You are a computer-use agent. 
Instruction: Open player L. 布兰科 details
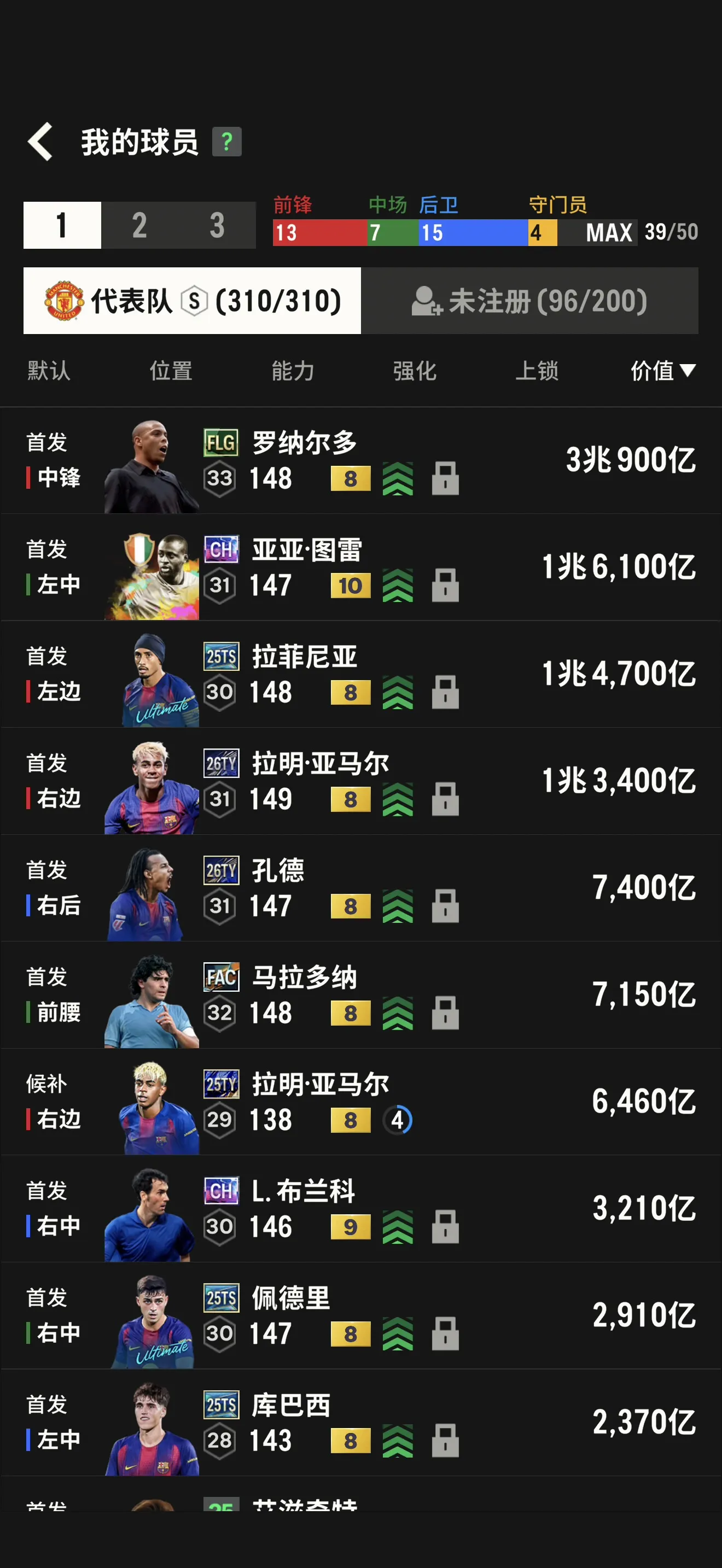tap(361, 1209)
